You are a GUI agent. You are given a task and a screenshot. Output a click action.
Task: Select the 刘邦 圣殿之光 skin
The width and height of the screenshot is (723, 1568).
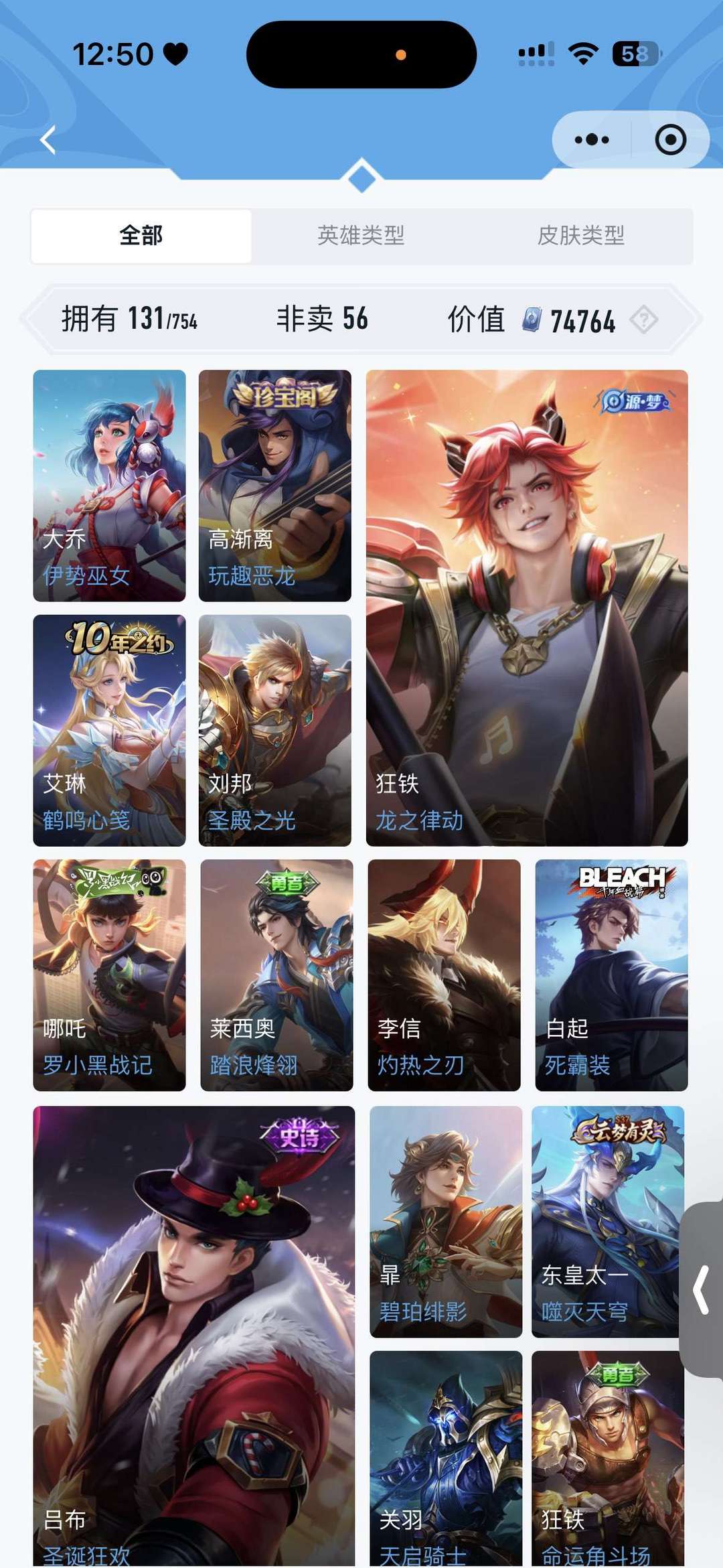pyautogui.click(x=274, y=730)
